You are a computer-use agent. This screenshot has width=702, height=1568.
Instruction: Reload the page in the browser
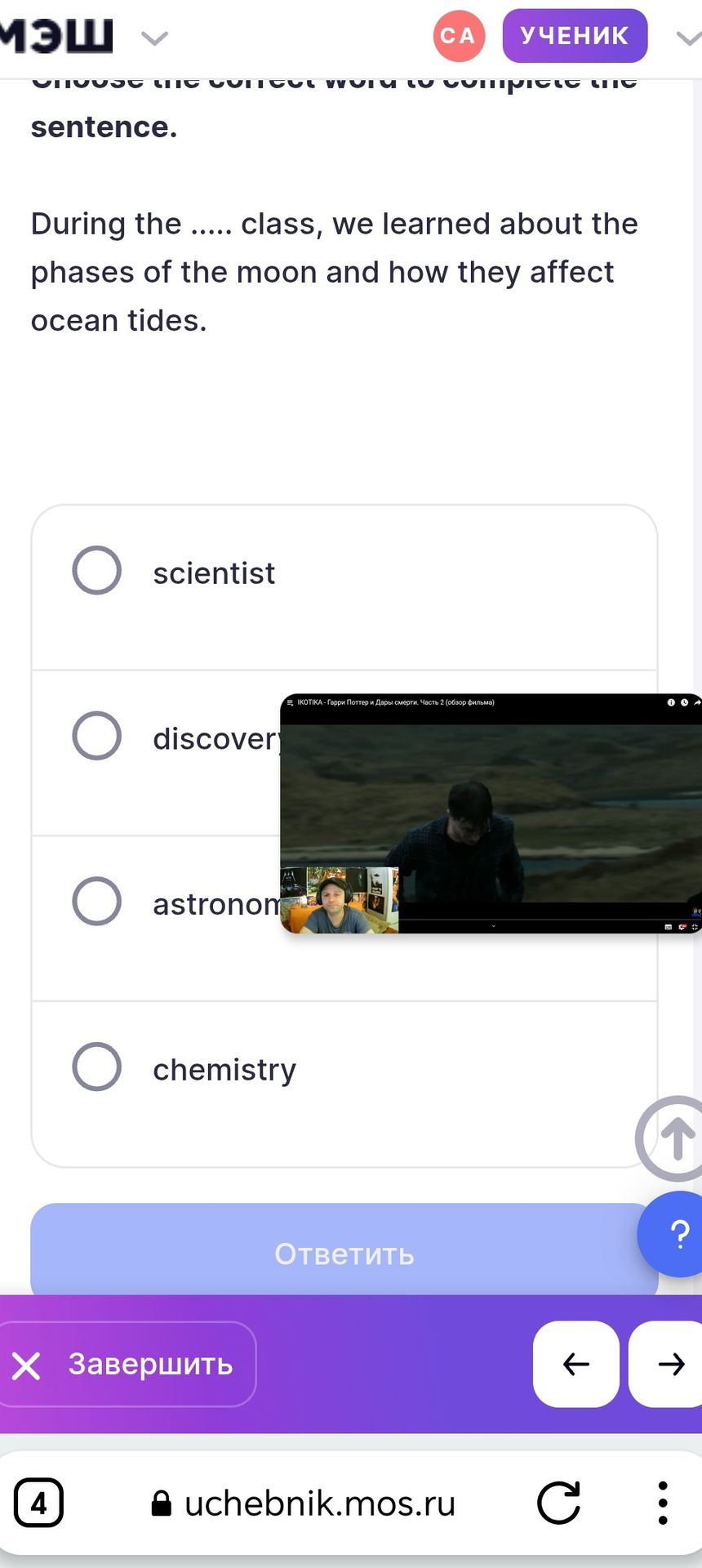559,1503
